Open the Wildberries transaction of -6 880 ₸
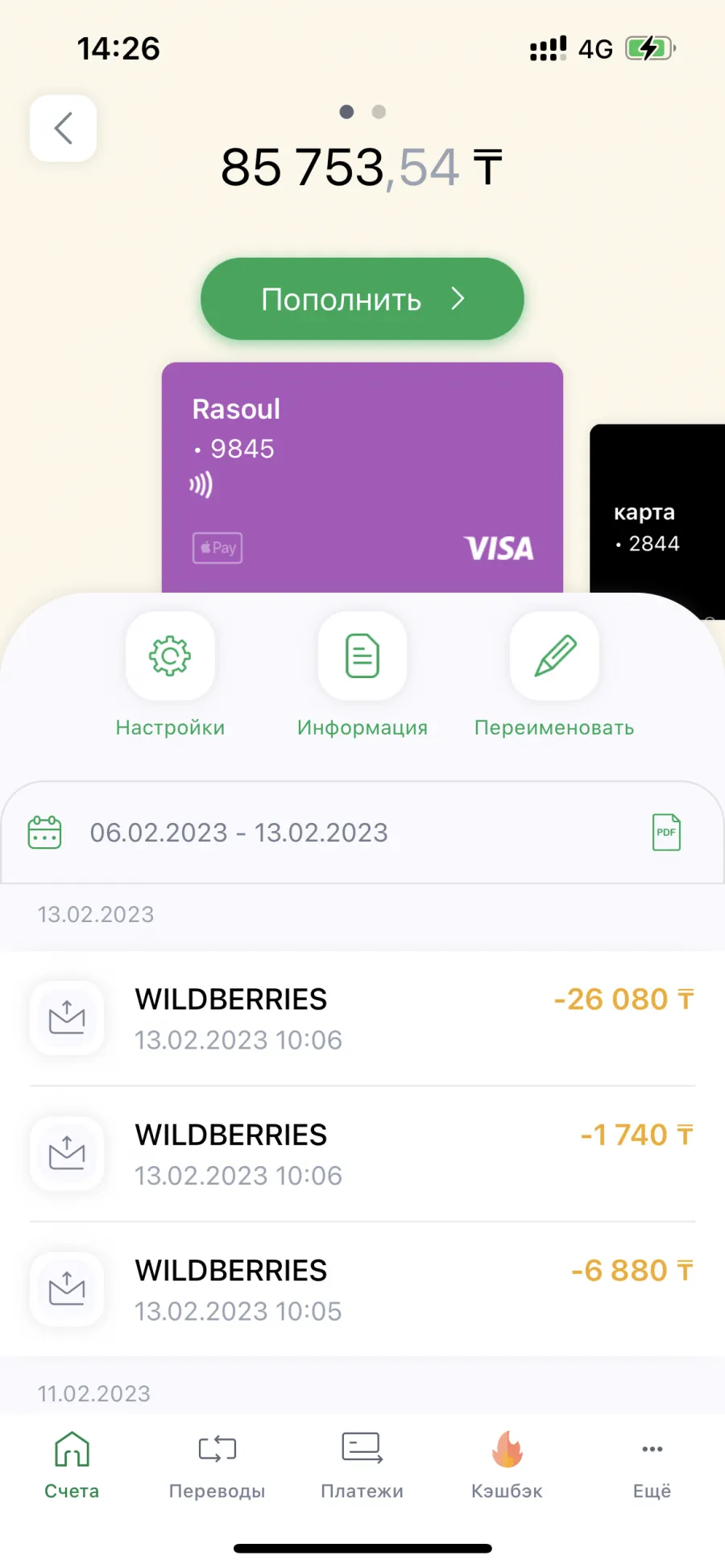The height and width of the screenshot is (1568, 725). (362, 1289)
